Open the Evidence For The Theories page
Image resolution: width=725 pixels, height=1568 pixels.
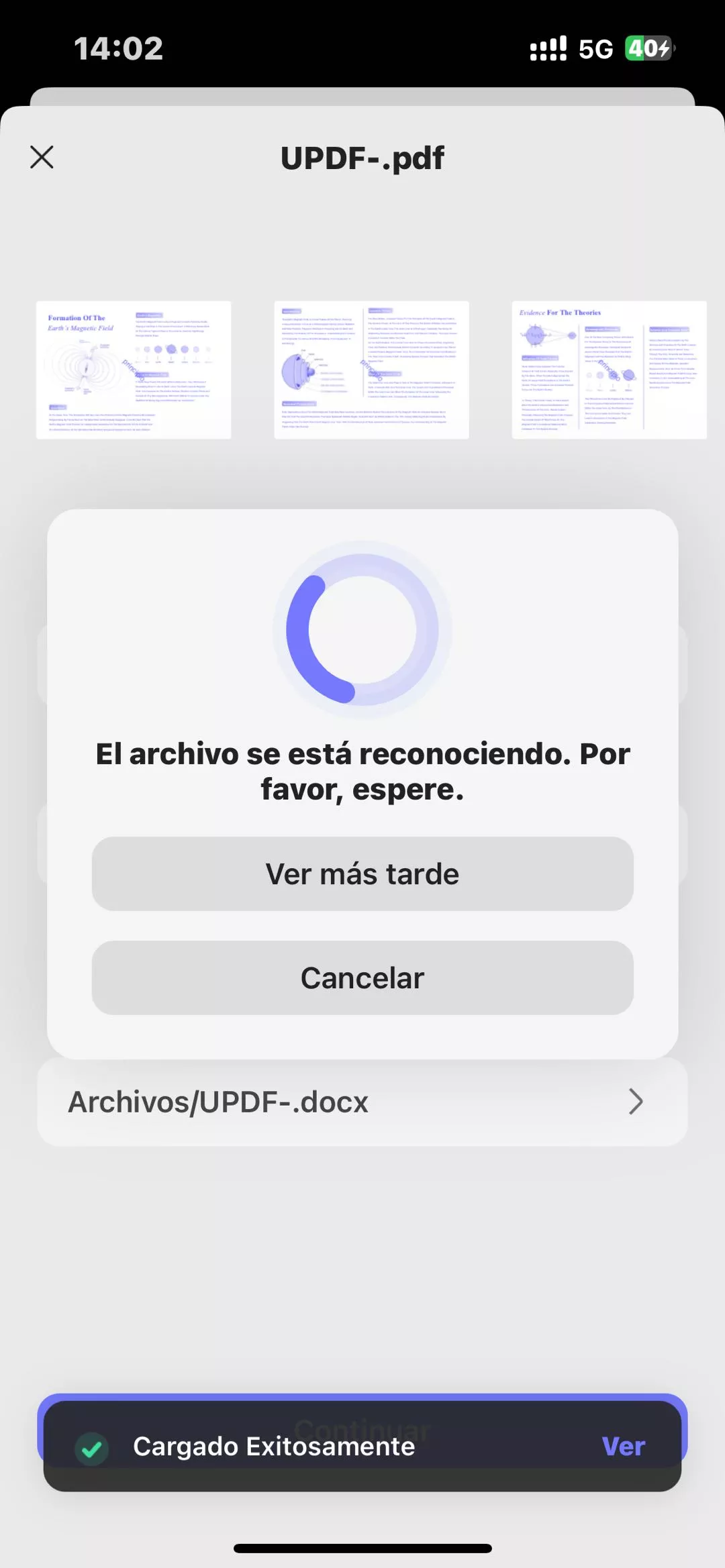coord(609,370)
